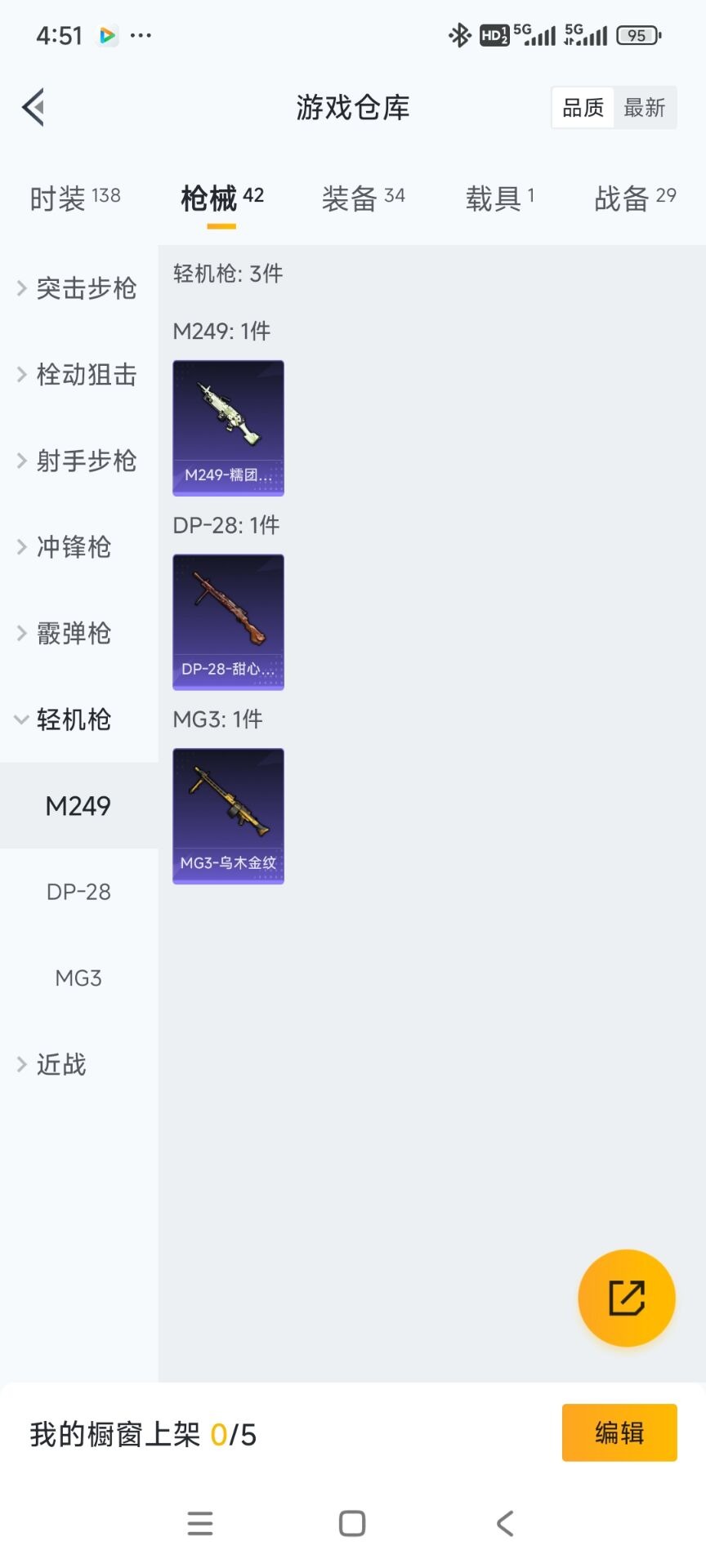706x1568 pixels.
Task: Select MG3 in the sidebar
Action: point(78,978)
